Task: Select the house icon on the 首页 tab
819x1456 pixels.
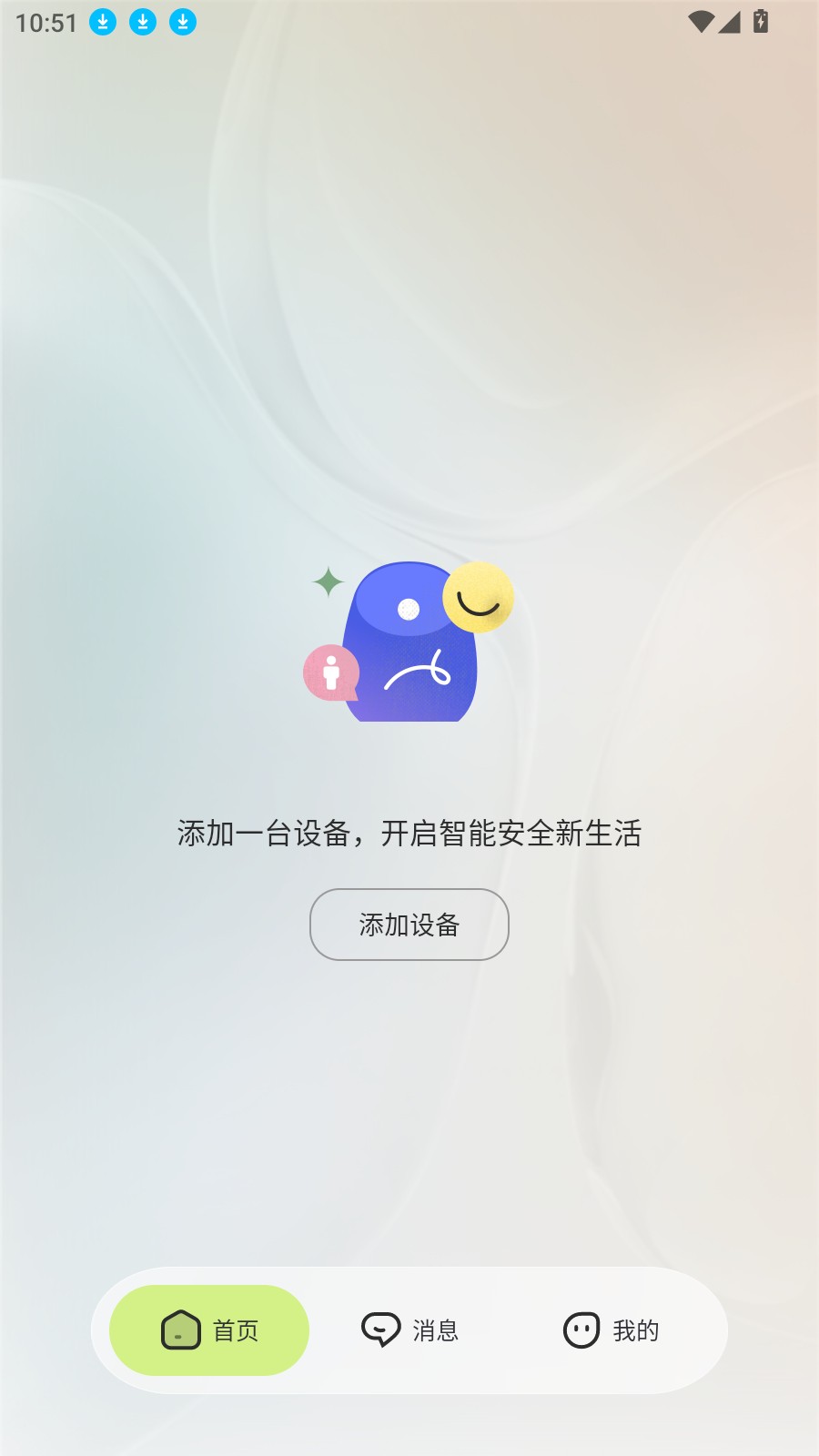Action: point(183,1330)
